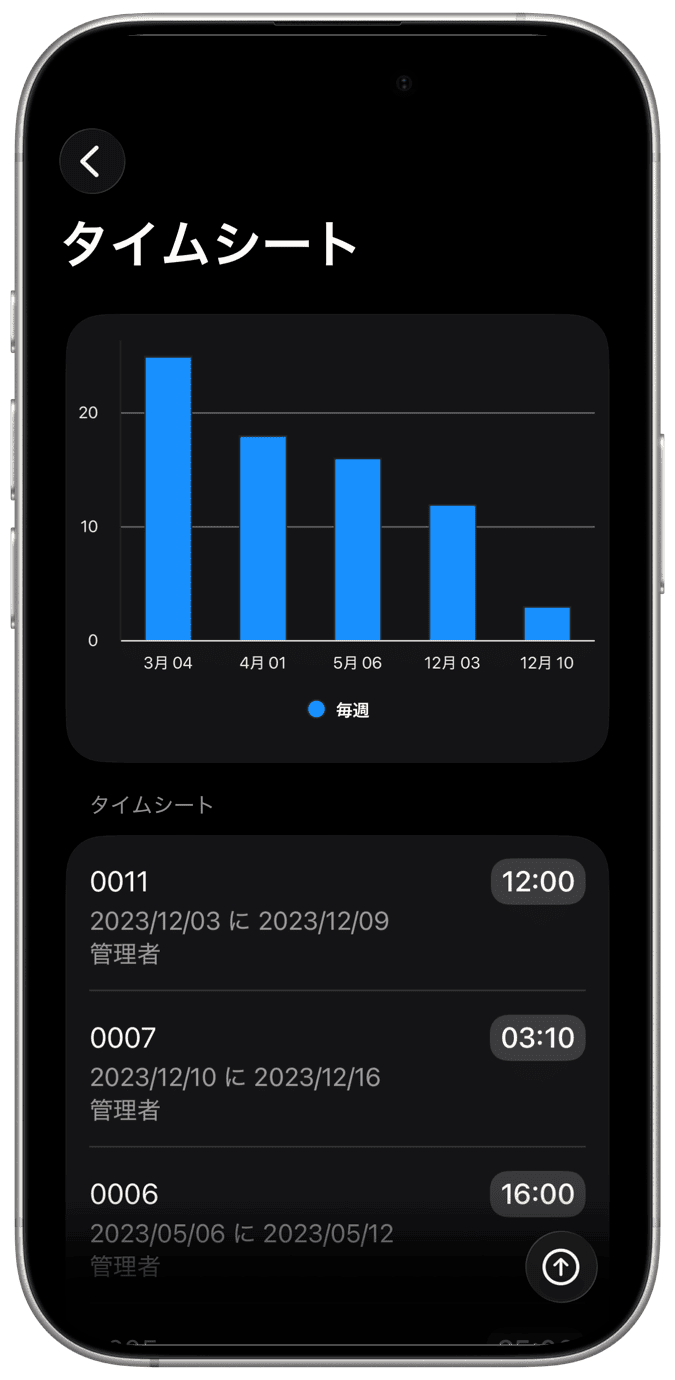This screenshot has height=1380, width=675.
Task: Toggle the 毎週 chart legend
Action: pyautogui.click(x=340, y=710)
